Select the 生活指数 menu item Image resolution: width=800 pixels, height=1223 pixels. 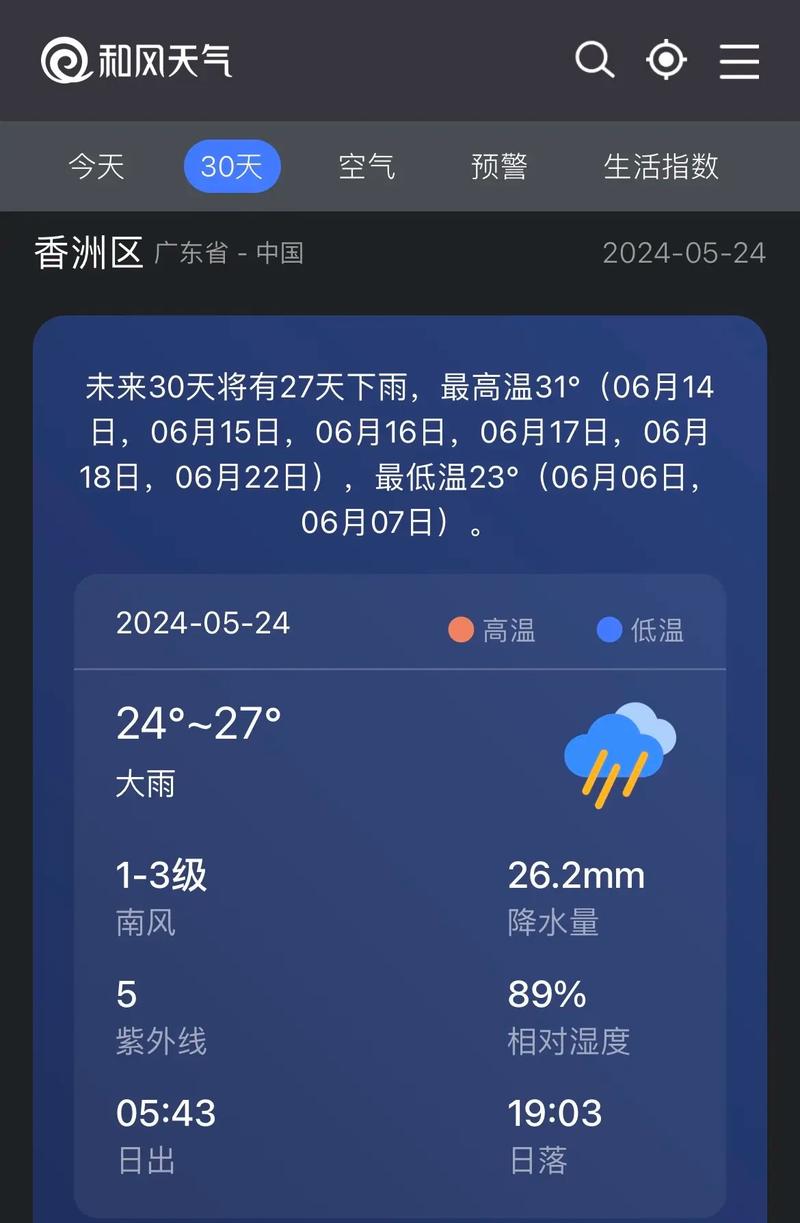click(x=662, y=167)
